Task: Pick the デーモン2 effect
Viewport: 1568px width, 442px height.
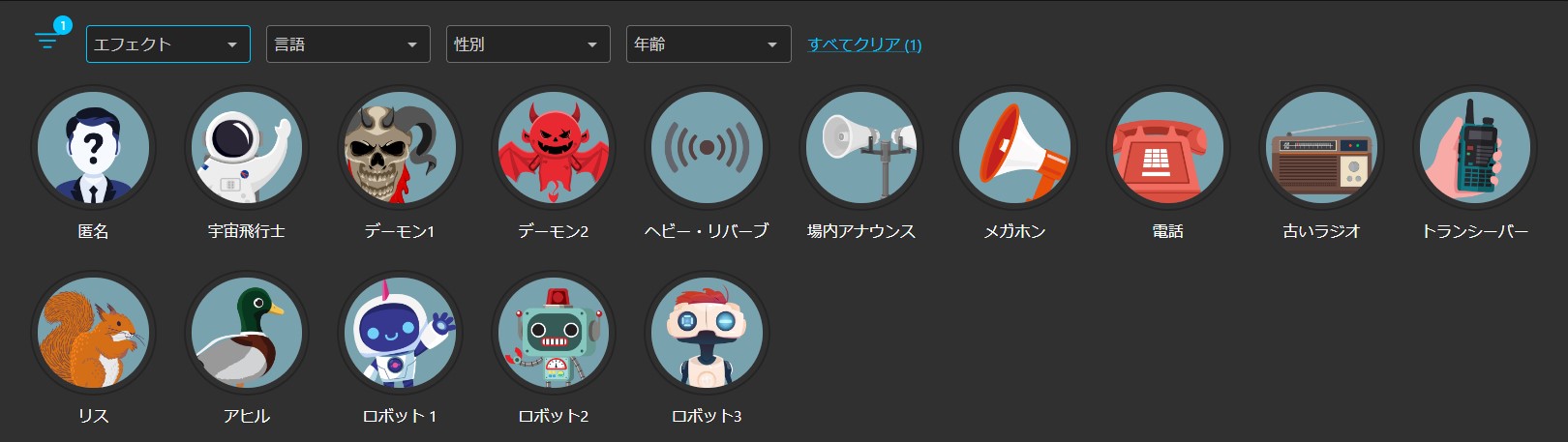Action: pyautogui.click(x=553, y=148)
